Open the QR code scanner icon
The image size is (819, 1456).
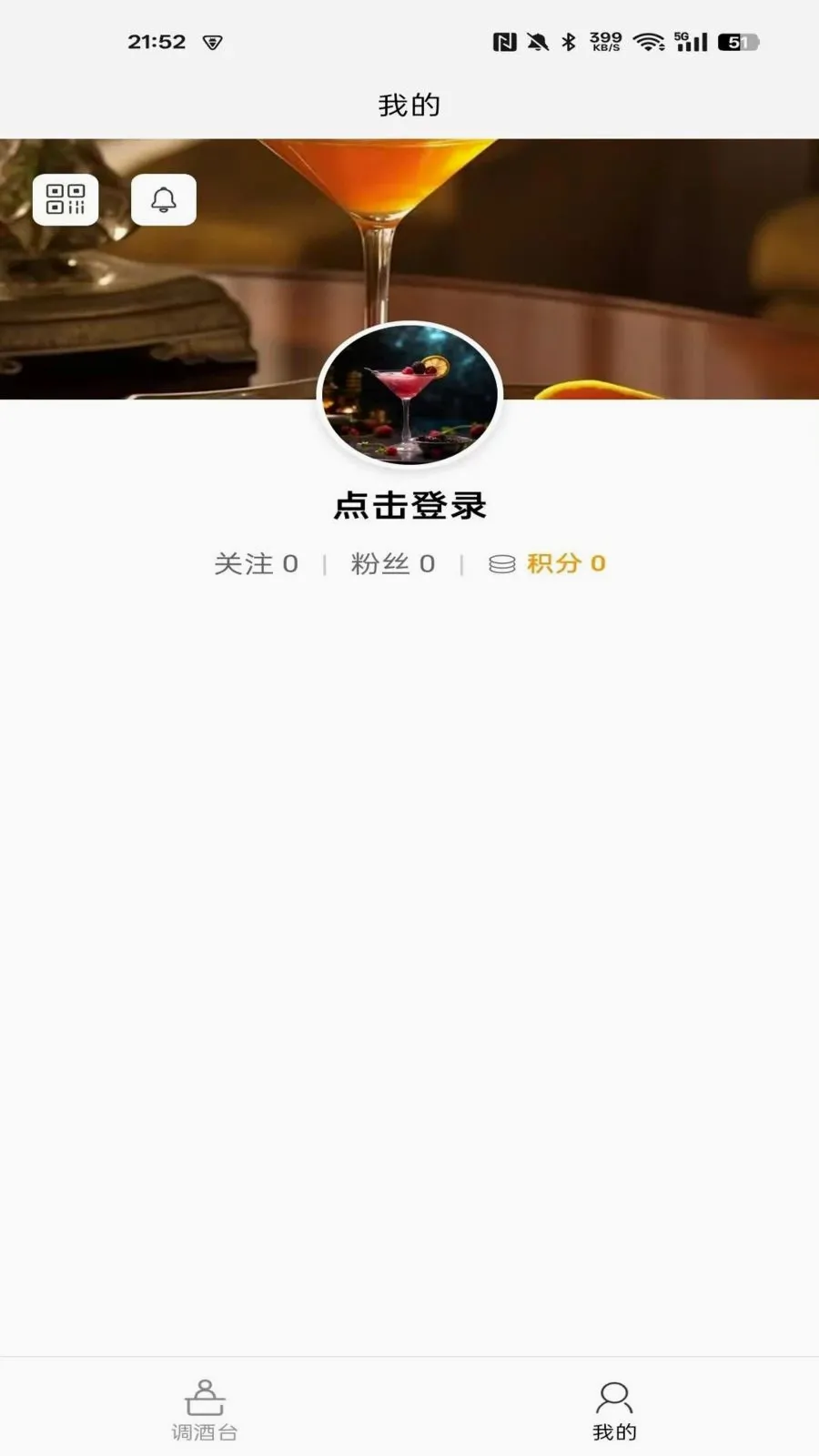66,199
